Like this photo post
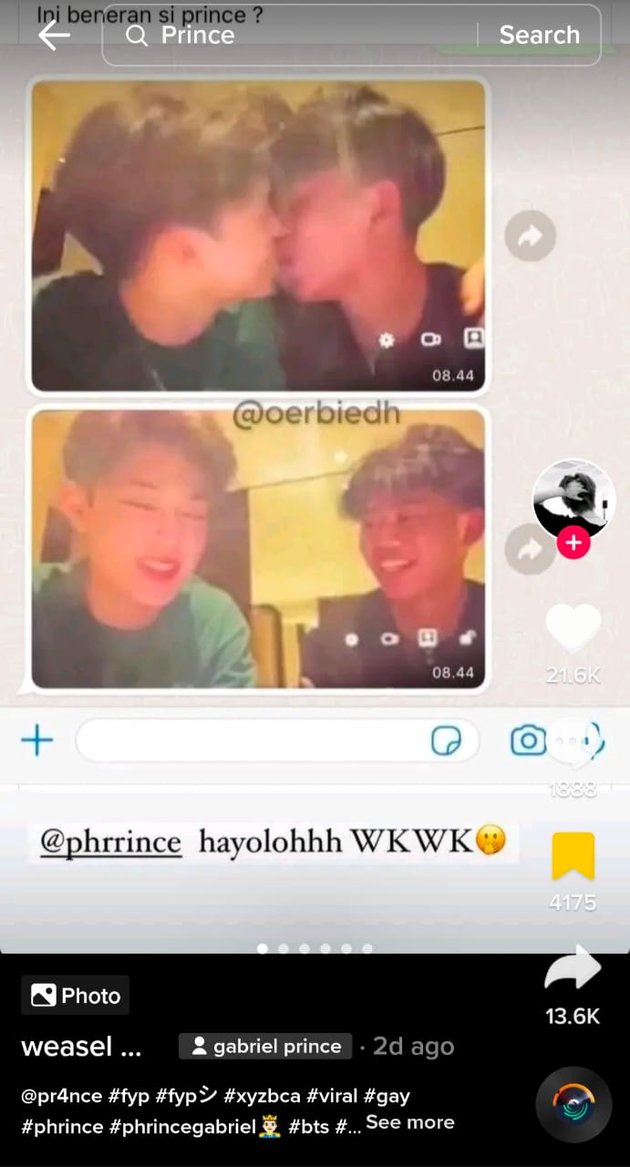630x1167 pixels. (573, 629)
